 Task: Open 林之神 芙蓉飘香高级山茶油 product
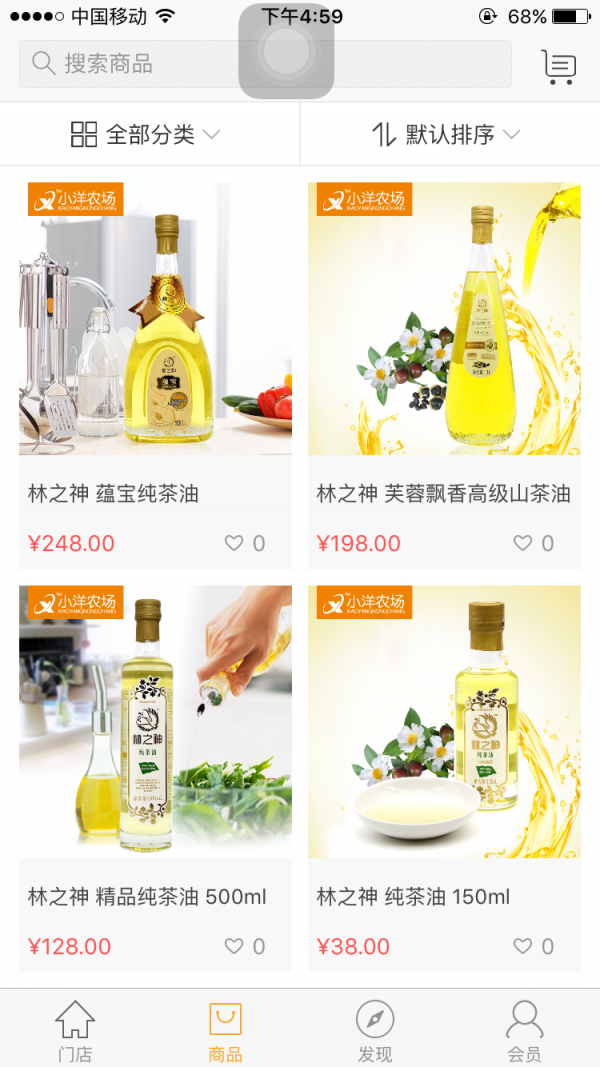pyautogui.click(x=444, y=320)
